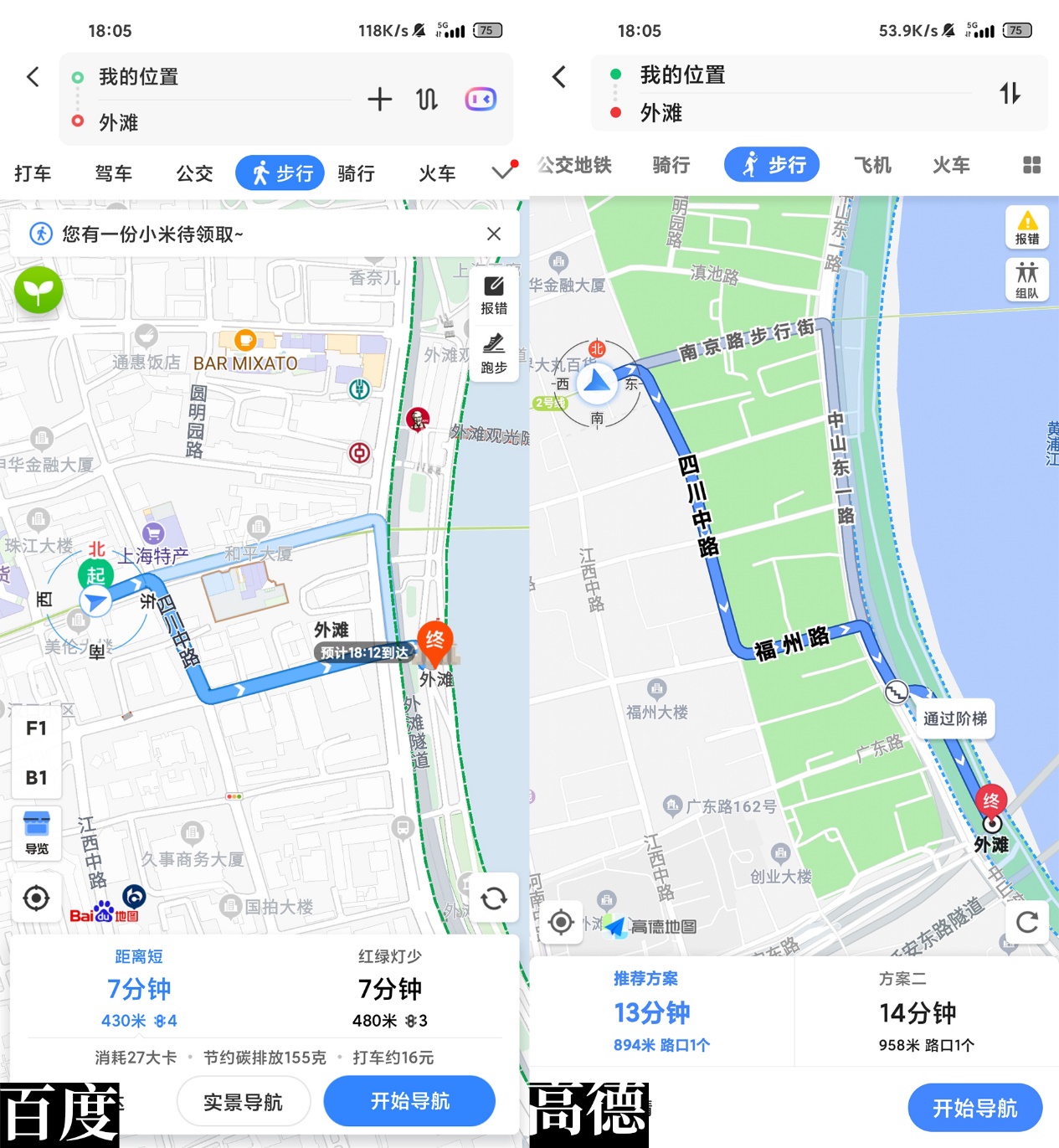Open the 导览 tour guide icon
The height and width of the screenshot is (1148, 1059).
[36, 833]
